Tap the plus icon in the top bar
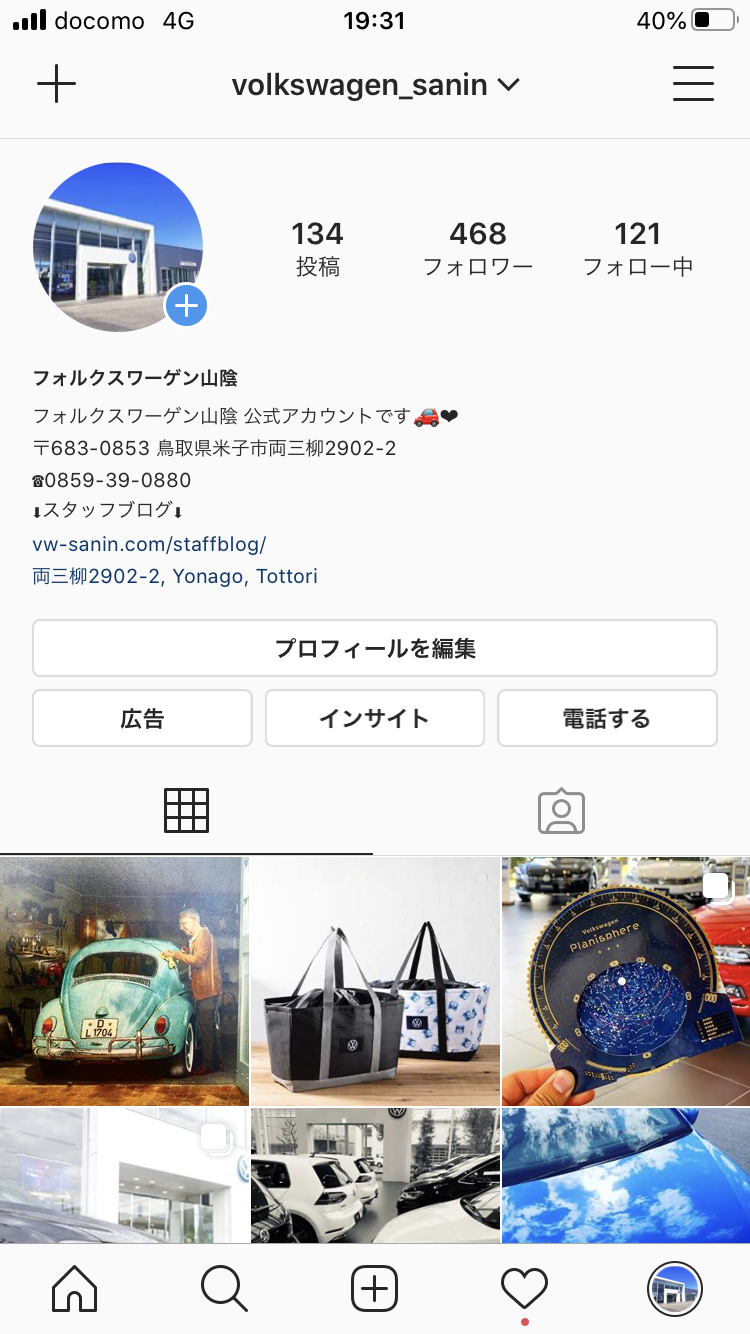750x1334 pixels. click(56, 84)
